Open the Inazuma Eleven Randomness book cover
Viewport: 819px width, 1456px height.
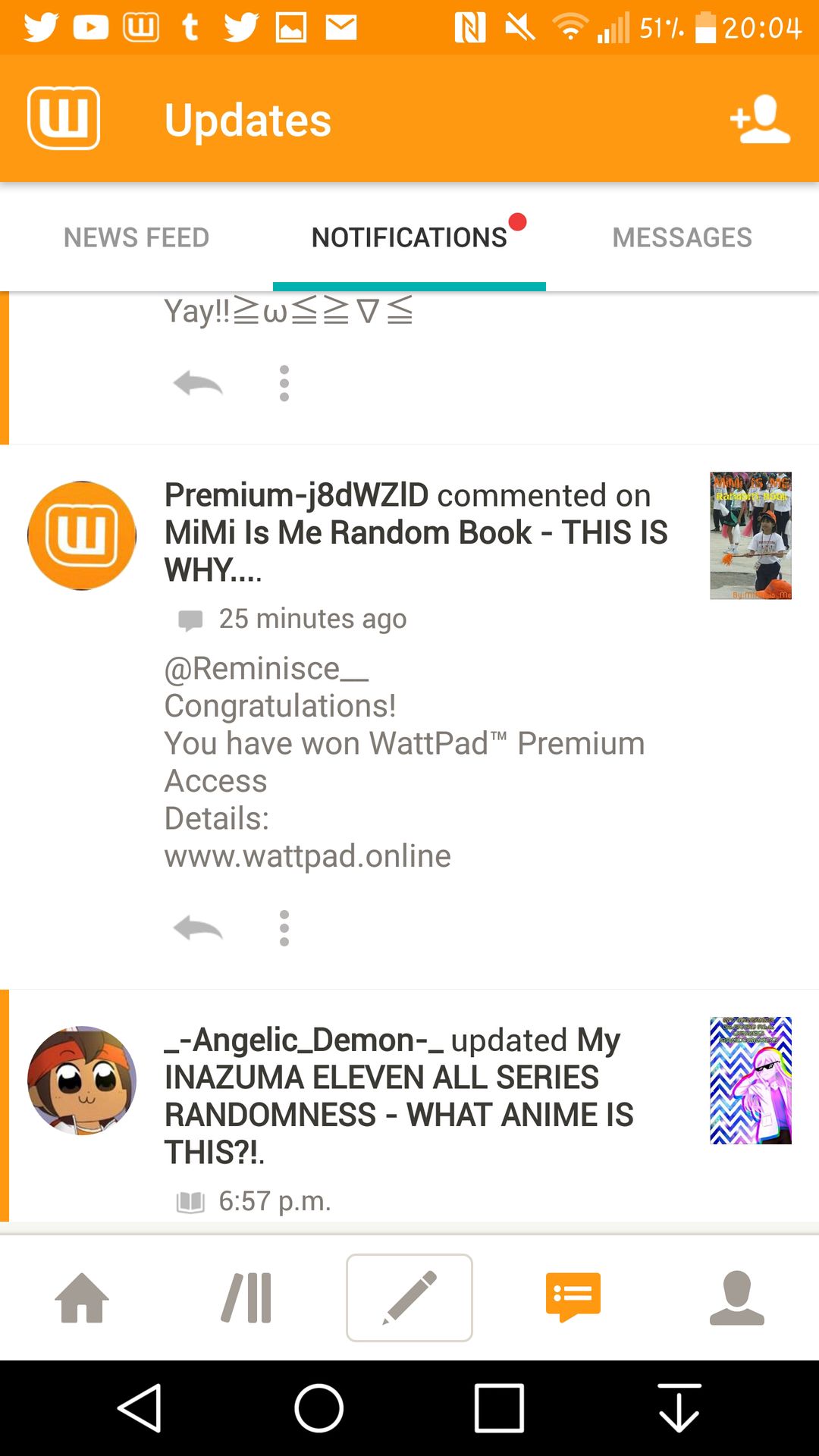[x=750, y=1081]
